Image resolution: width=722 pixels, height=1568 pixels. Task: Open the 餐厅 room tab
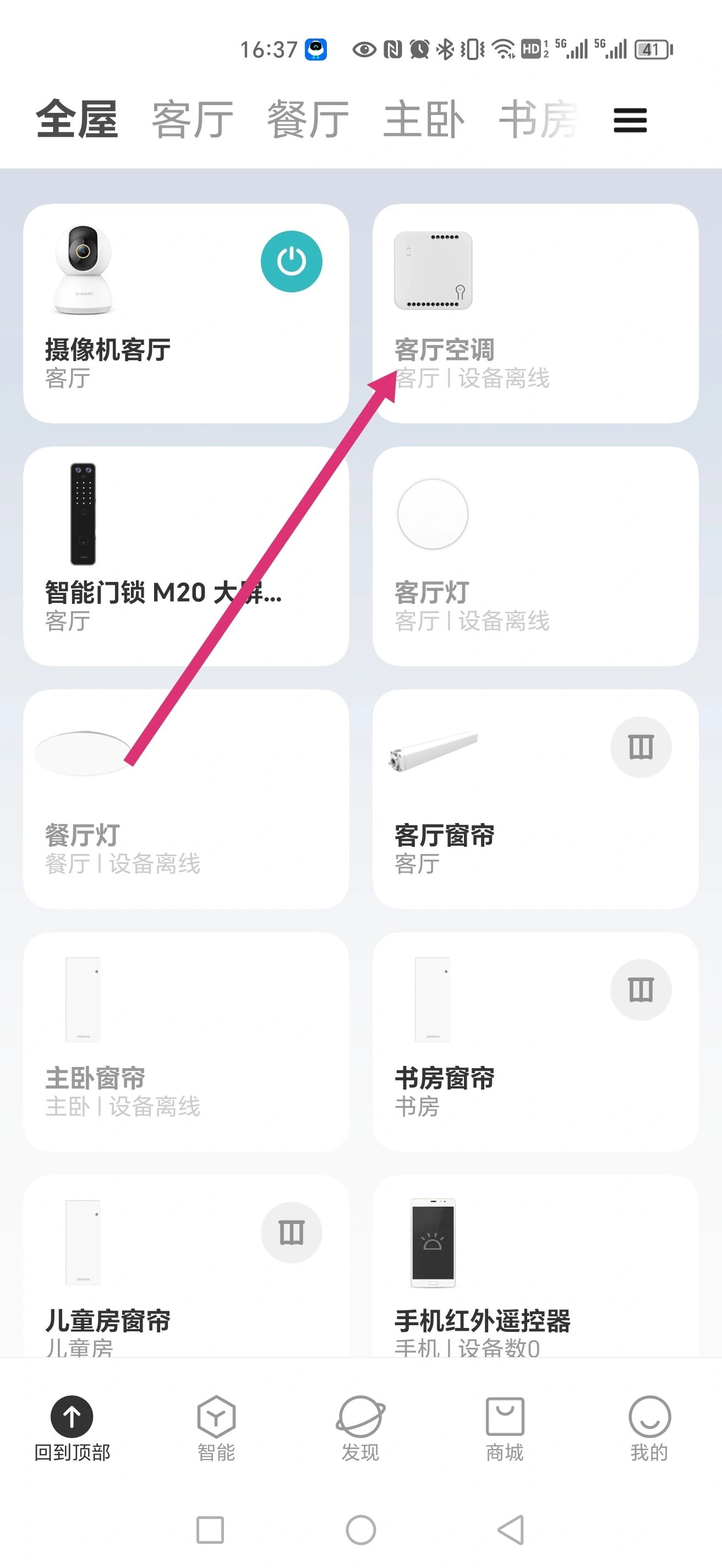click(308, 119)
